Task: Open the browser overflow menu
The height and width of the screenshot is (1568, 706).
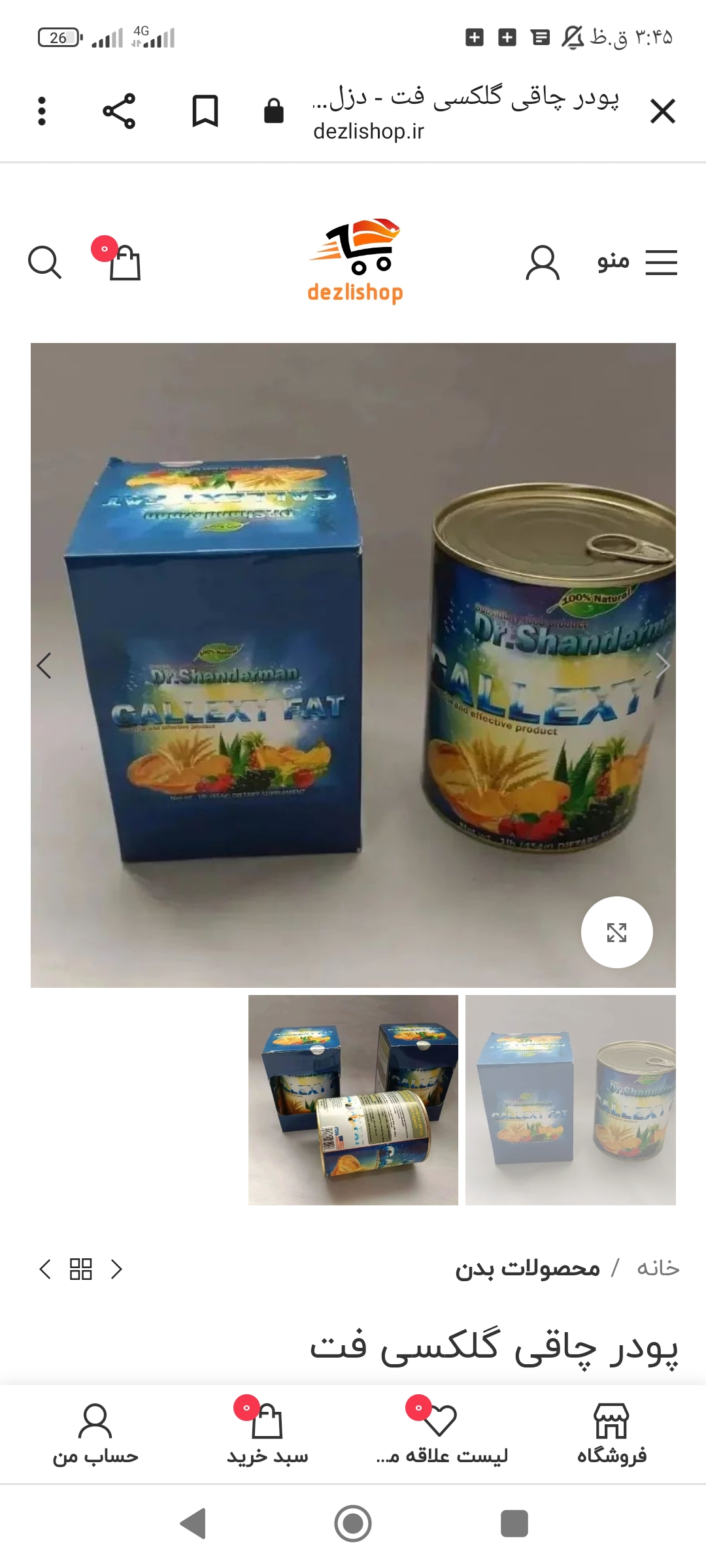Action: click(x=42, y=111)
